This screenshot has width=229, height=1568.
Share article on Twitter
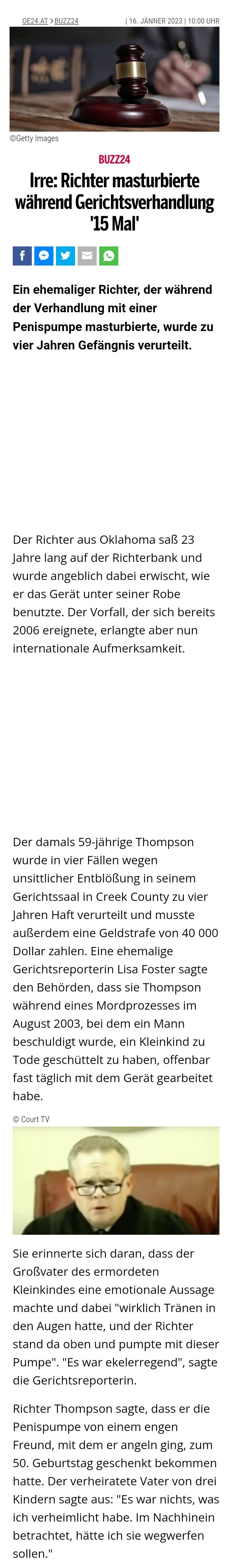[65, 256]
